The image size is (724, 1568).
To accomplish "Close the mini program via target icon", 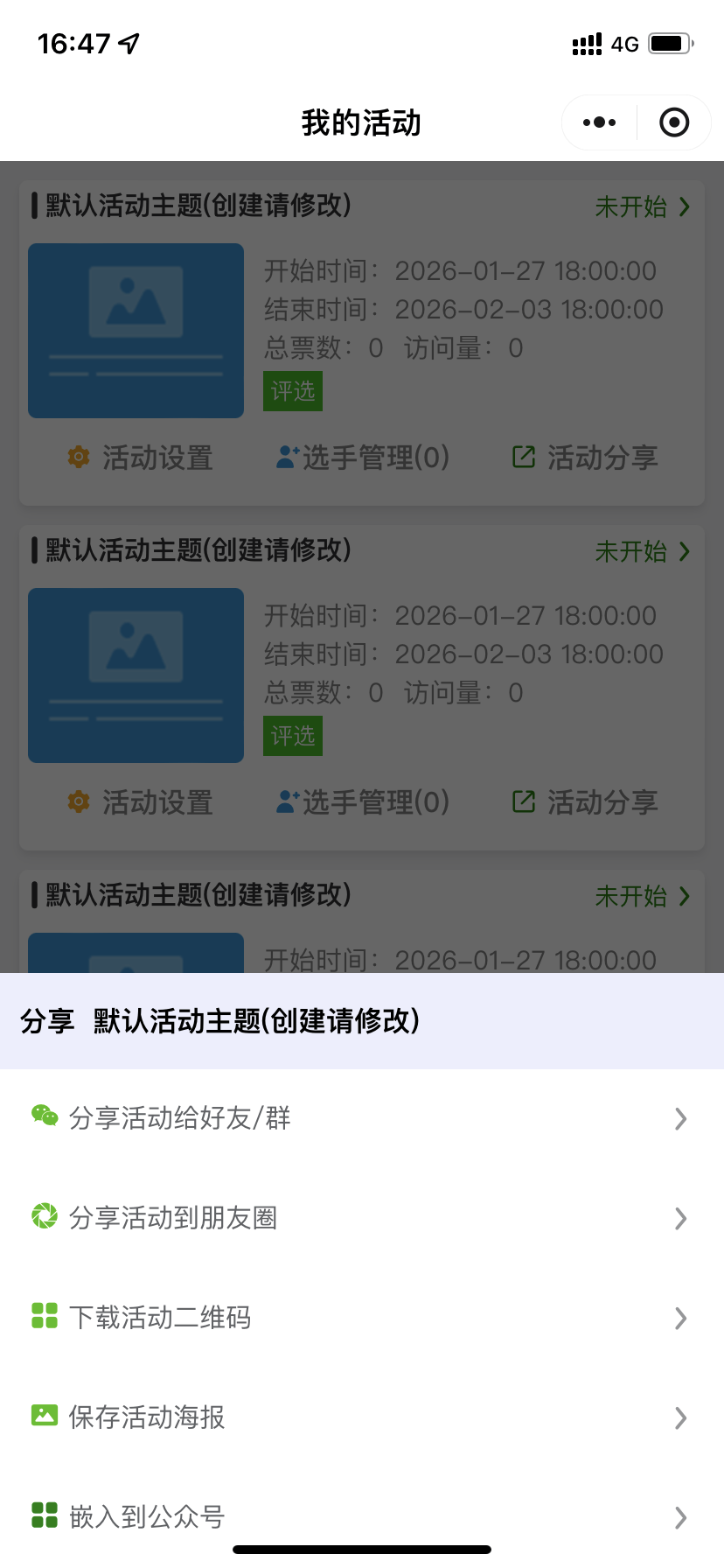I will coord(674,122).
